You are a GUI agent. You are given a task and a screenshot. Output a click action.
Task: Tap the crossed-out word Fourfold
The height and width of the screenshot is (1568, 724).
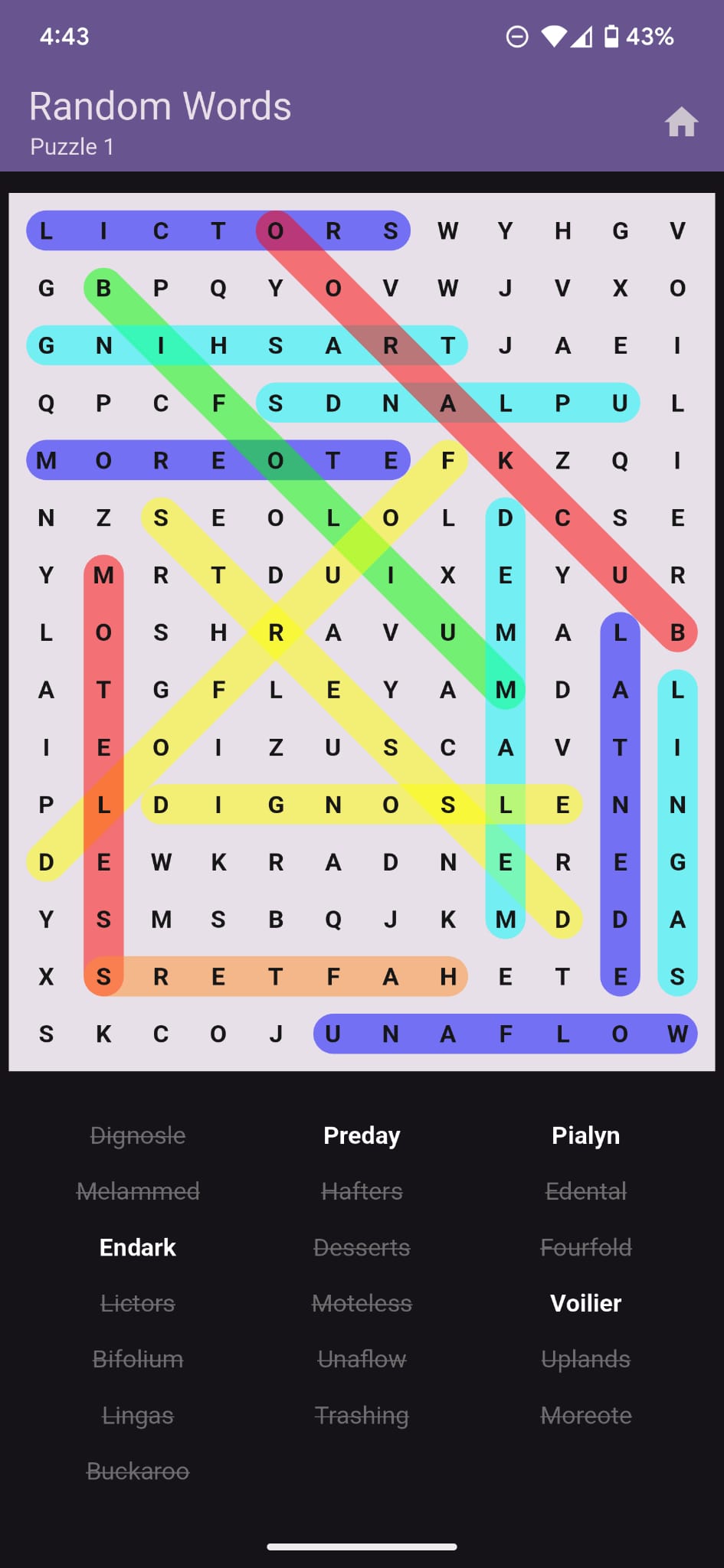click(x=585, y=1247)
